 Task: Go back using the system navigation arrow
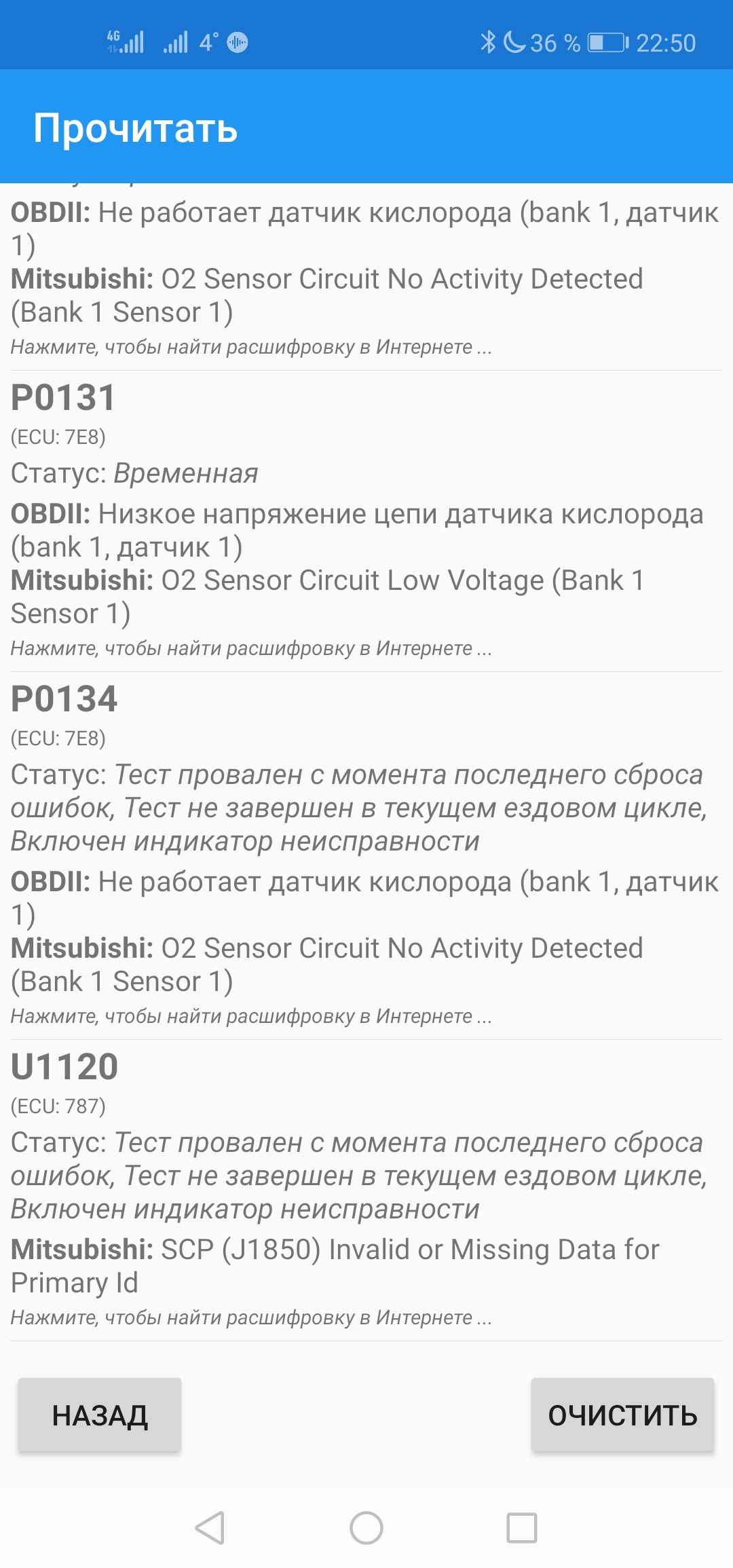(210, 1528)
